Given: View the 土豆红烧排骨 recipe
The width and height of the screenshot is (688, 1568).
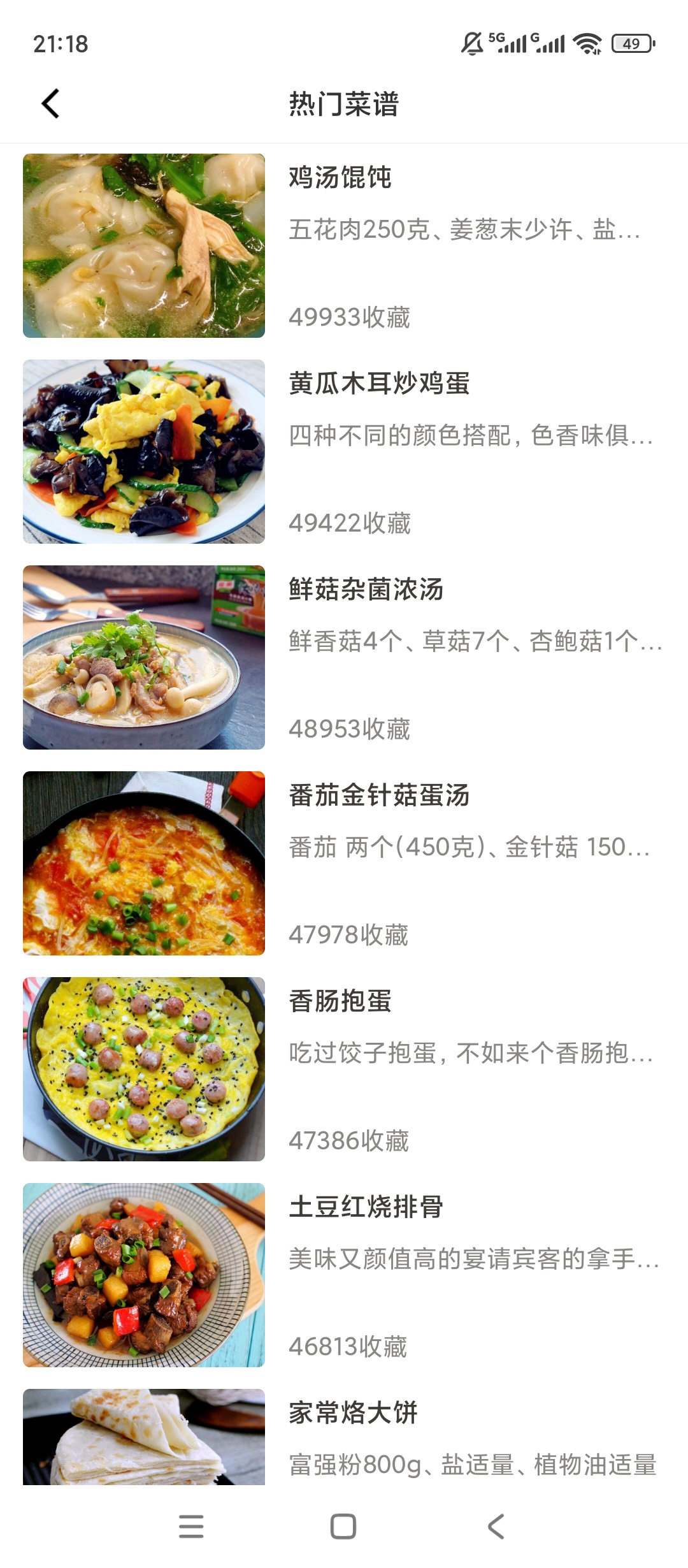Looking at the screenshot, I should click(344, 1275).
